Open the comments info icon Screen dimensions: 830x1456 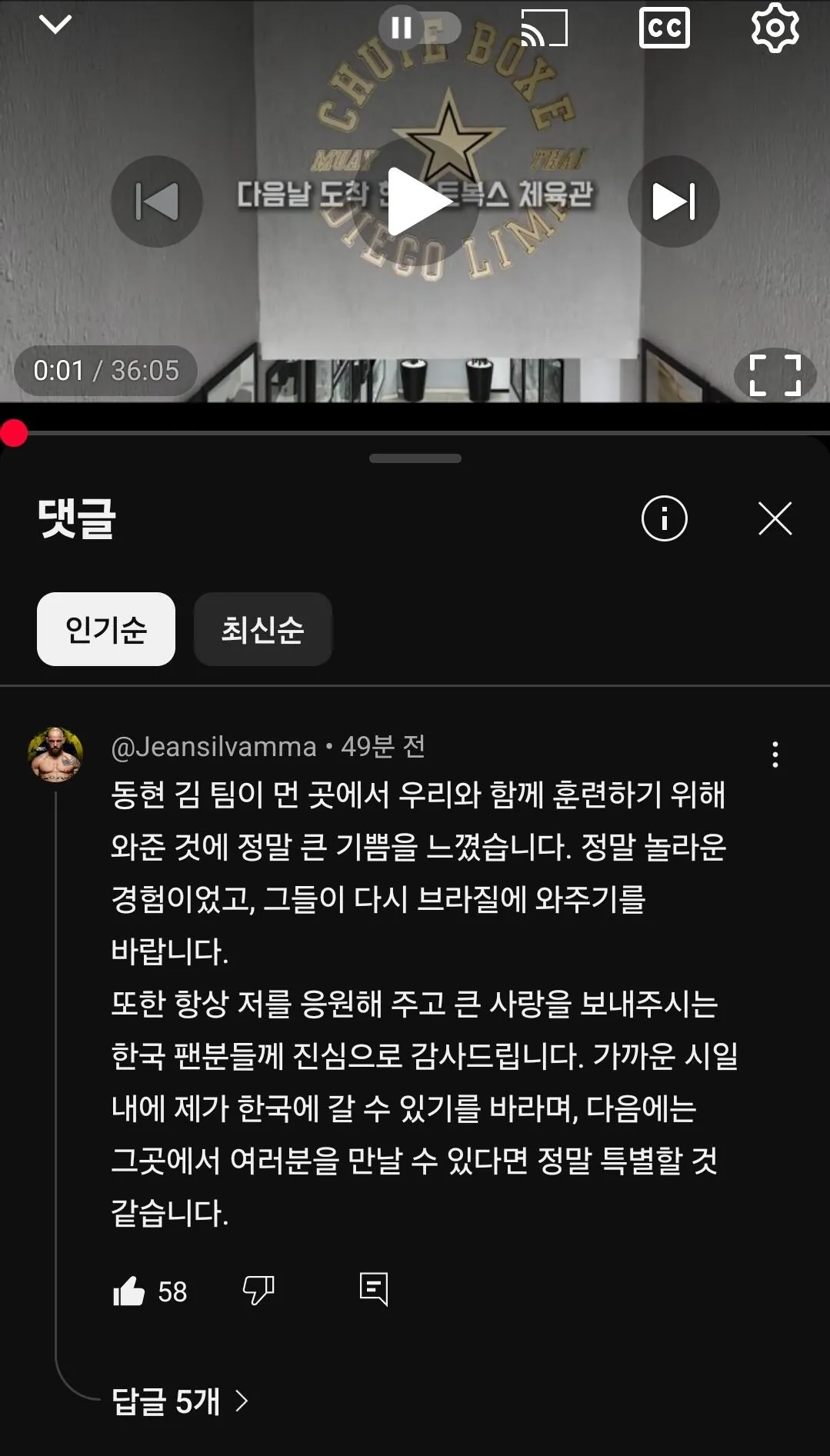tap(664, 518)
